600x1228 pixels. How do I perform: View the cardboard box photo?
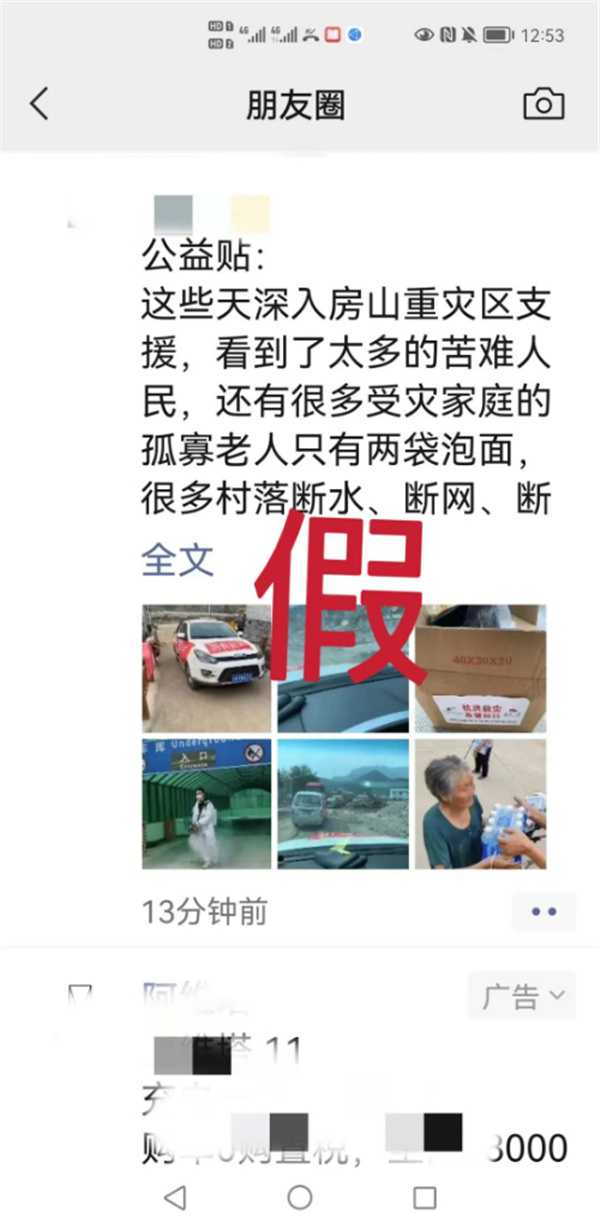click(x=481, y=668)
